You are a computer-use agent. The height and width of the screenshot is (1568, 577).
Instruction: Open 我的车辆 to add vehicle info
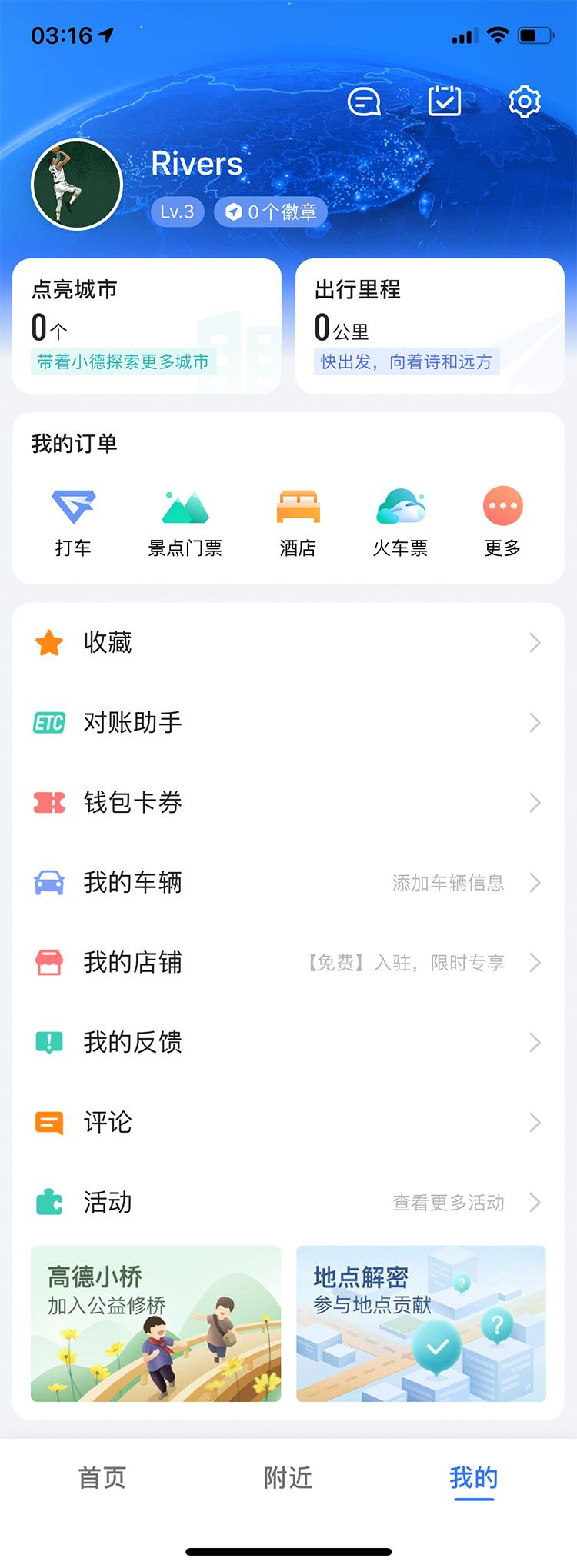tap(288, 883)
